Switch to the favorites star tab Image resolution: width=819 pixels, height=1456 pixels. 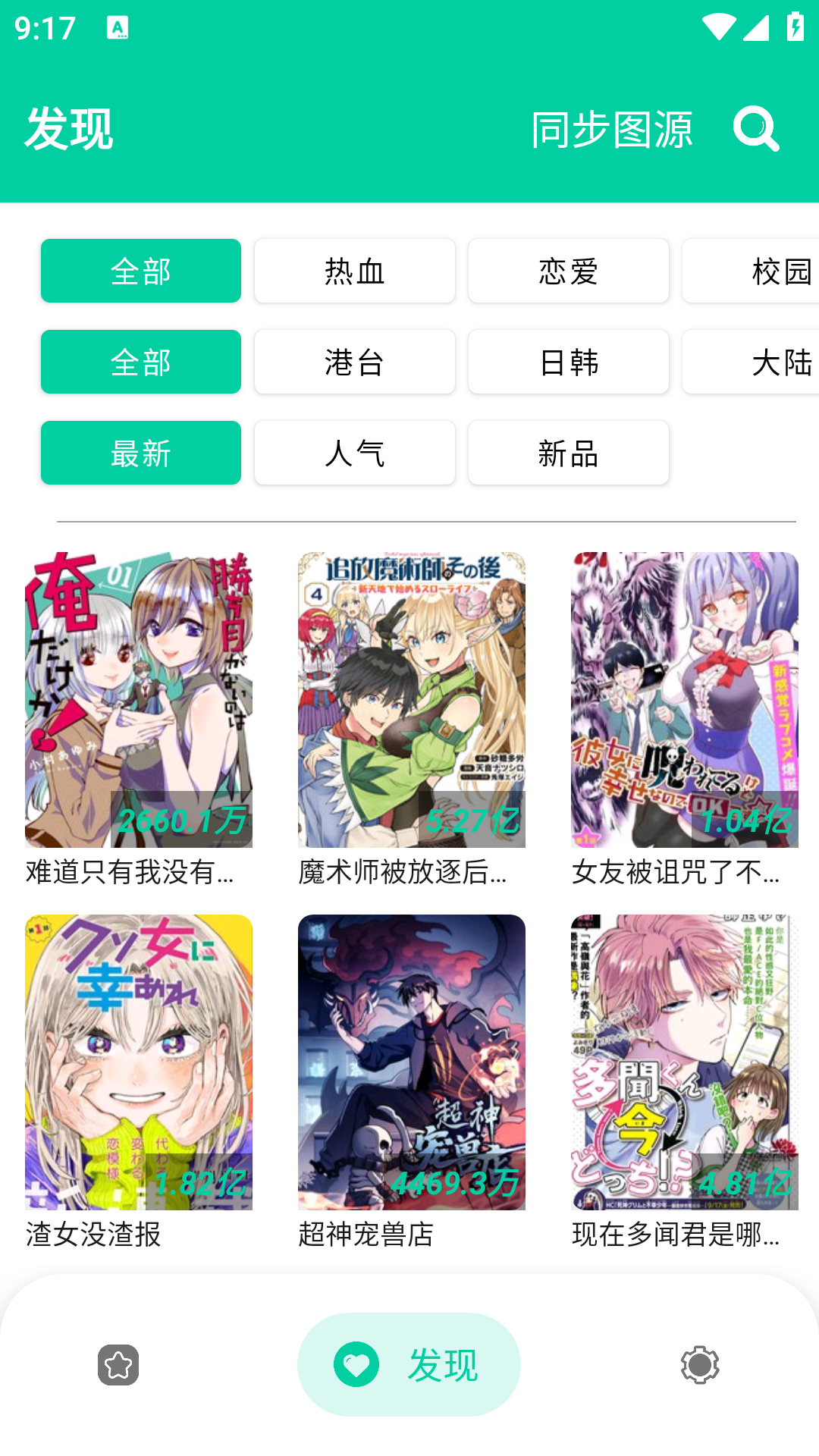118,1365
